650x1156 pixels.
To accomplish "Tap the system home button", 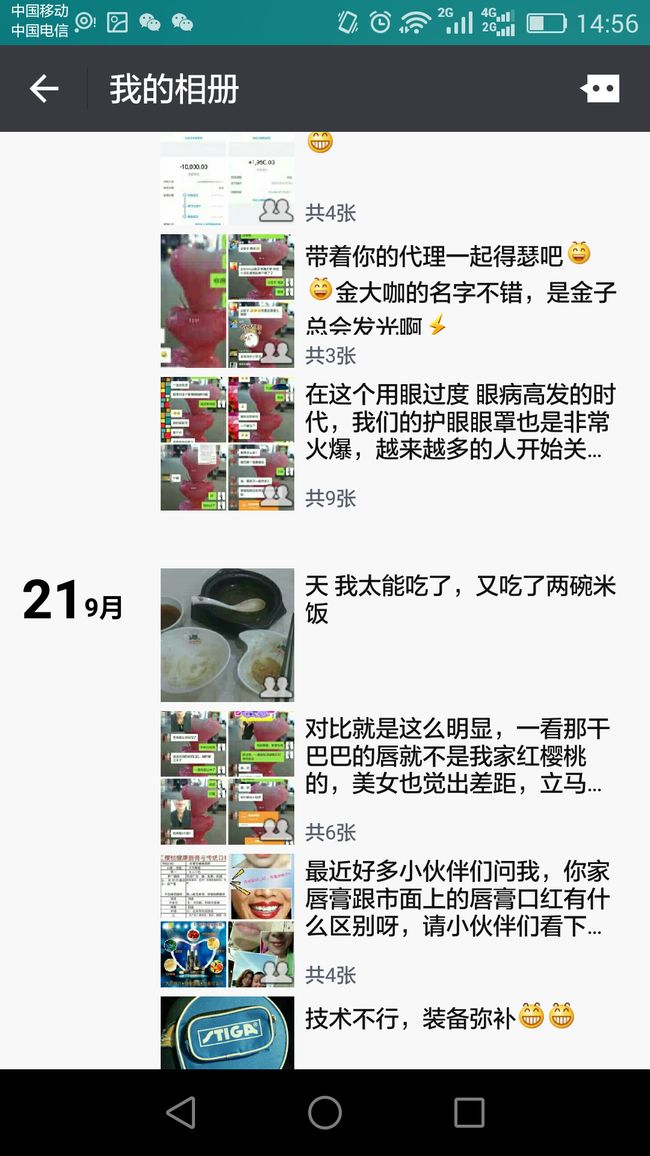I will (x=325, y=1113).
